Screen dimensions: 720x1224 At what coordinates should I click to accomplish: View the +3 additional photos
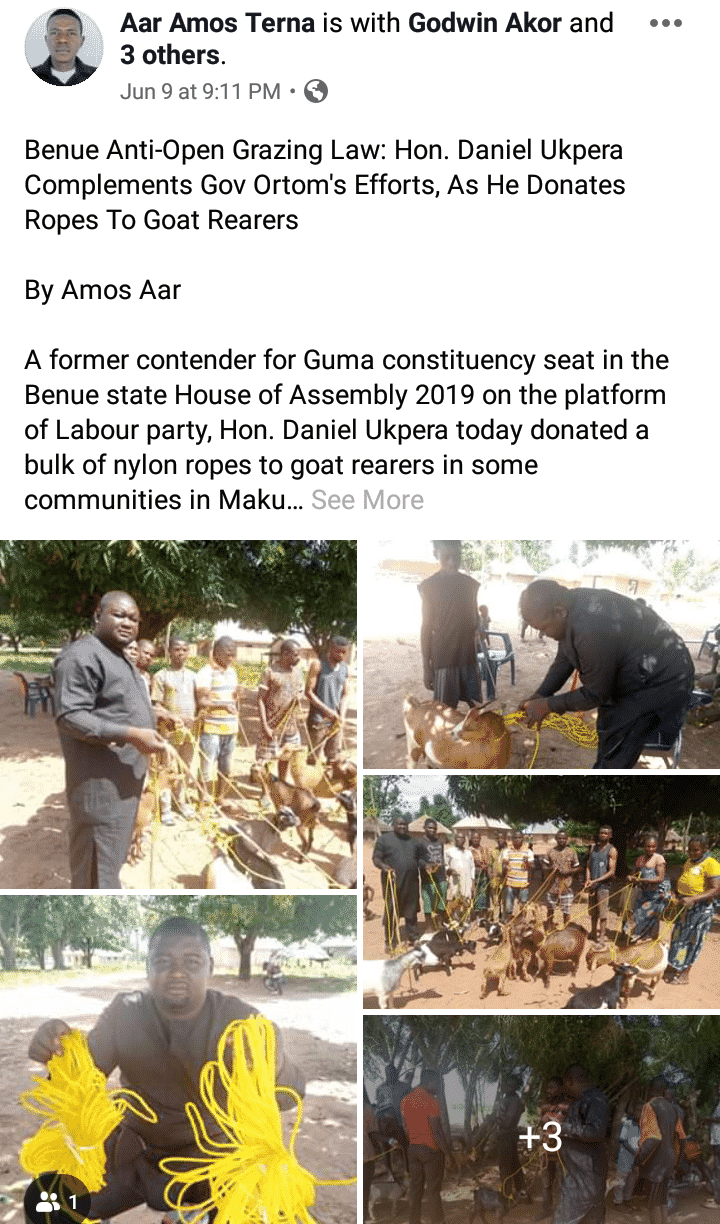tap(541, 1120)
